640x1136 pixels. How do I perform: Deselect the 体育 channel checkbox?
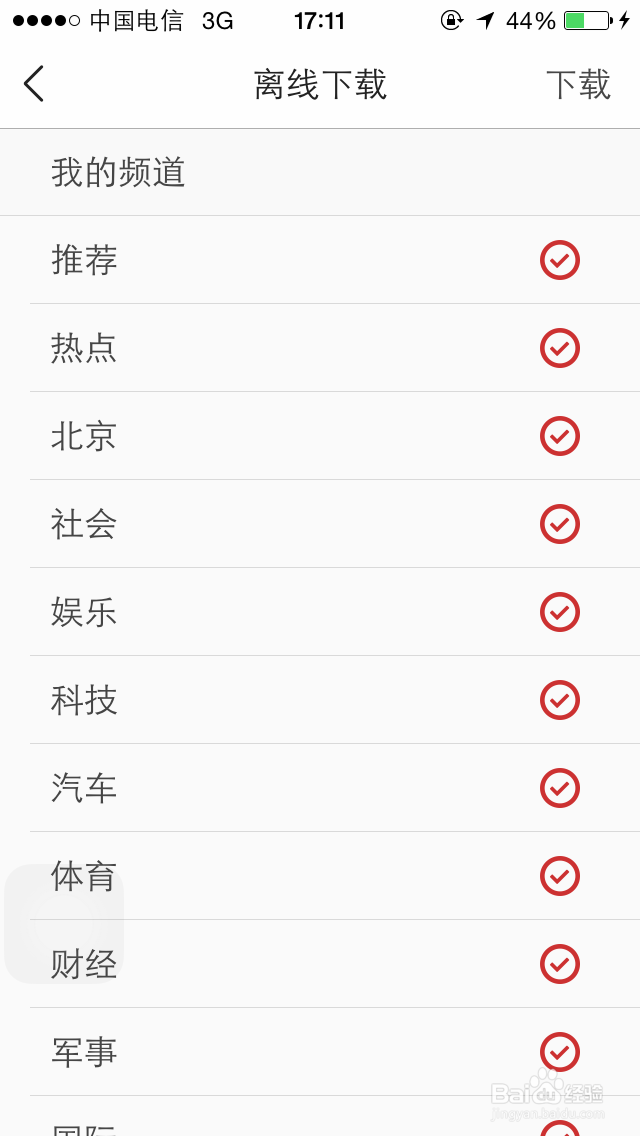point(560,876)
